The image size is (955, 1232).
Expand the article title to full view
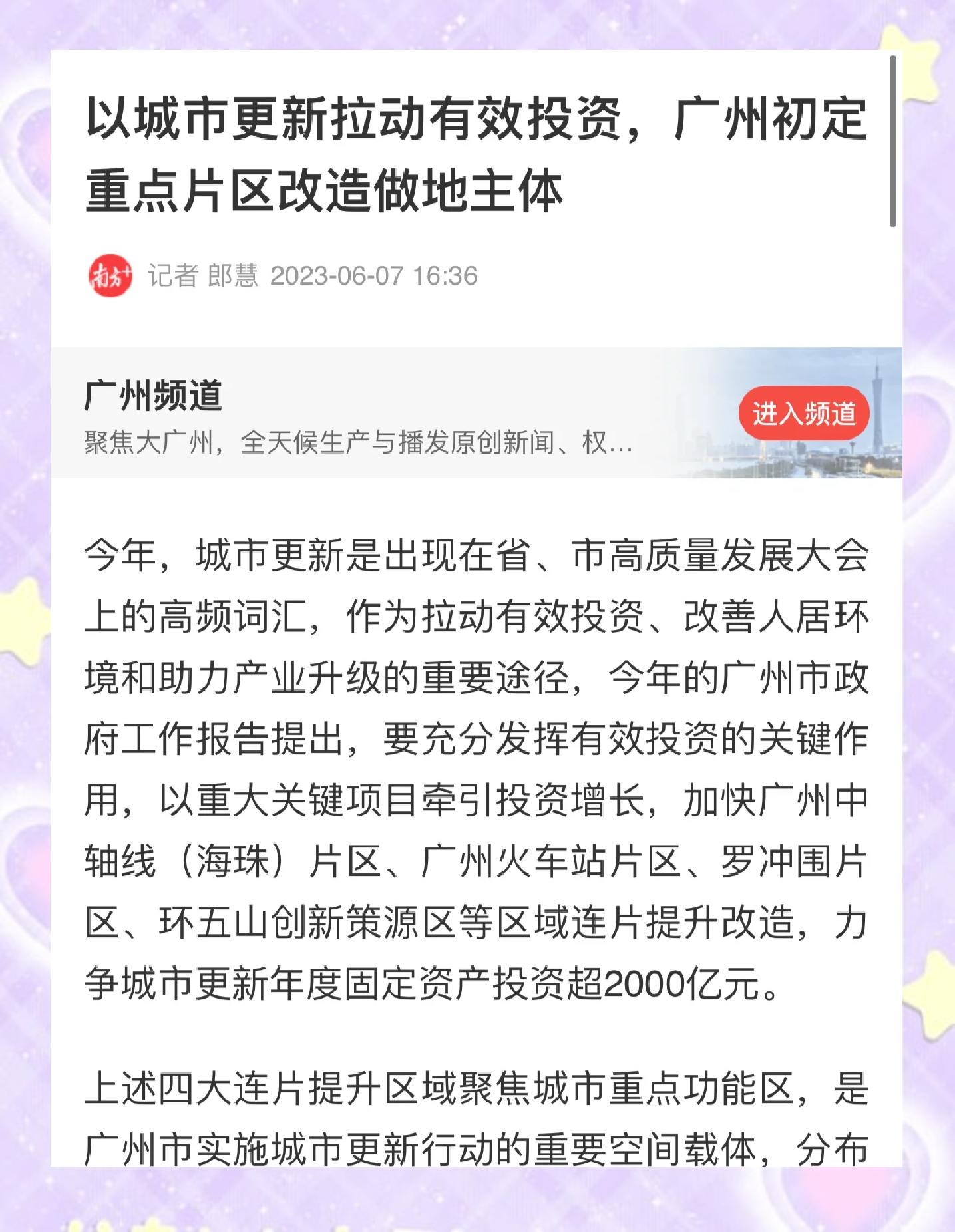pyautogui.click(x=476, y=152)
